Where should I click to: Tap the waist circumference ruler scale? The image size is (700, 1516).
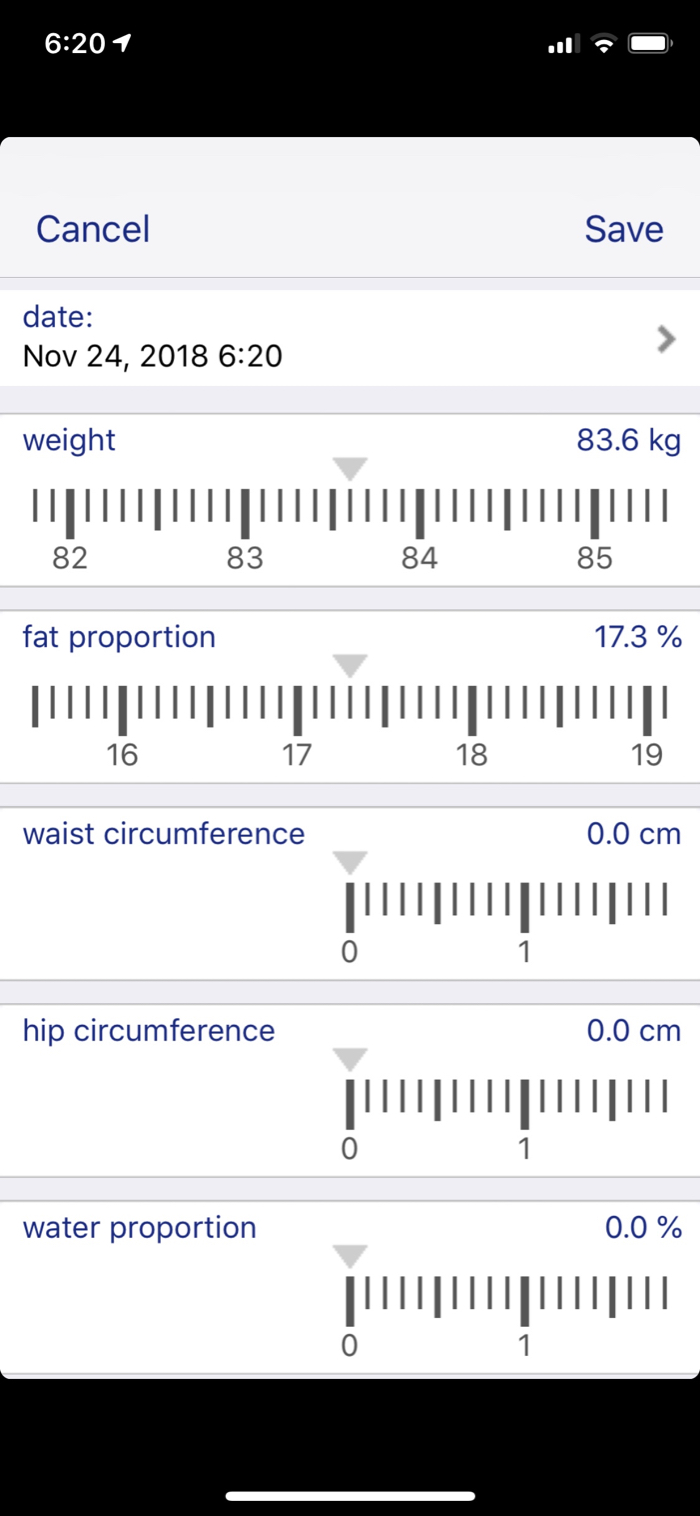click(506, 906)
